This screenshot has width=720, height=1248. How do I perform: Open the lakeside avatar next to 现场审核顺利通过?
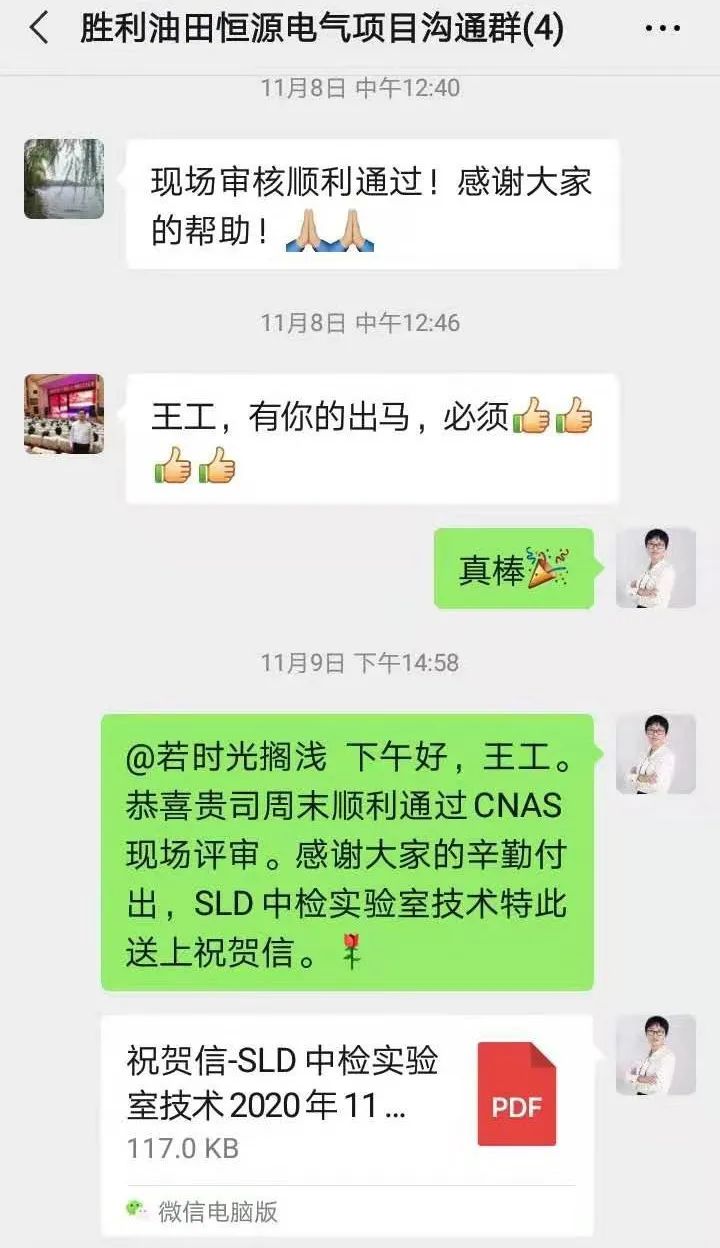pyautogui.click(x=64, y=179)
